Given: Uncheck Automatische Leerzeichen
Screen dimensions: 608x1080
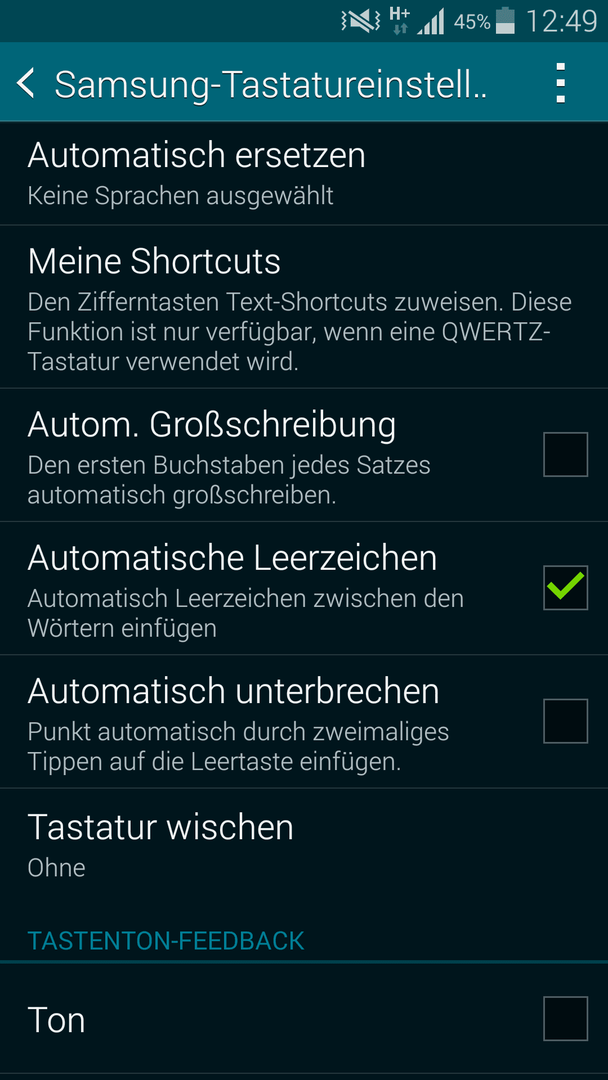Looking at the screenshot, I should [x=565, y=588].
